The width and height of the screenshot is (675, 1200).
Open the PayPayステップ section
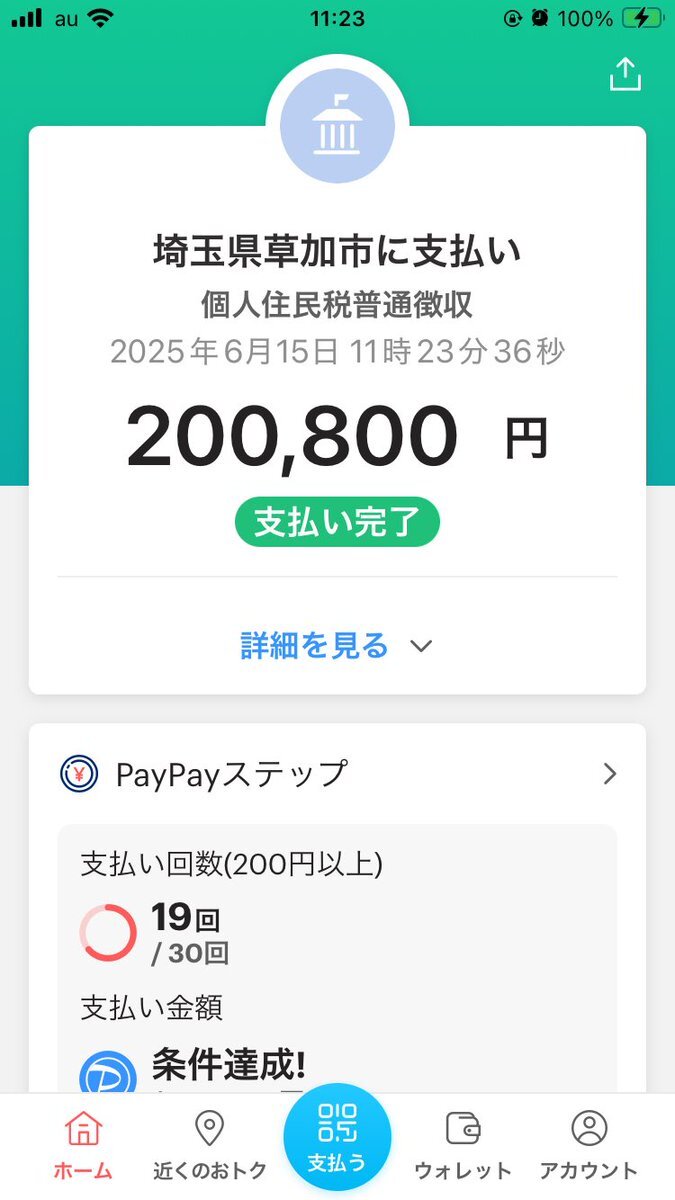coord(337,774)
